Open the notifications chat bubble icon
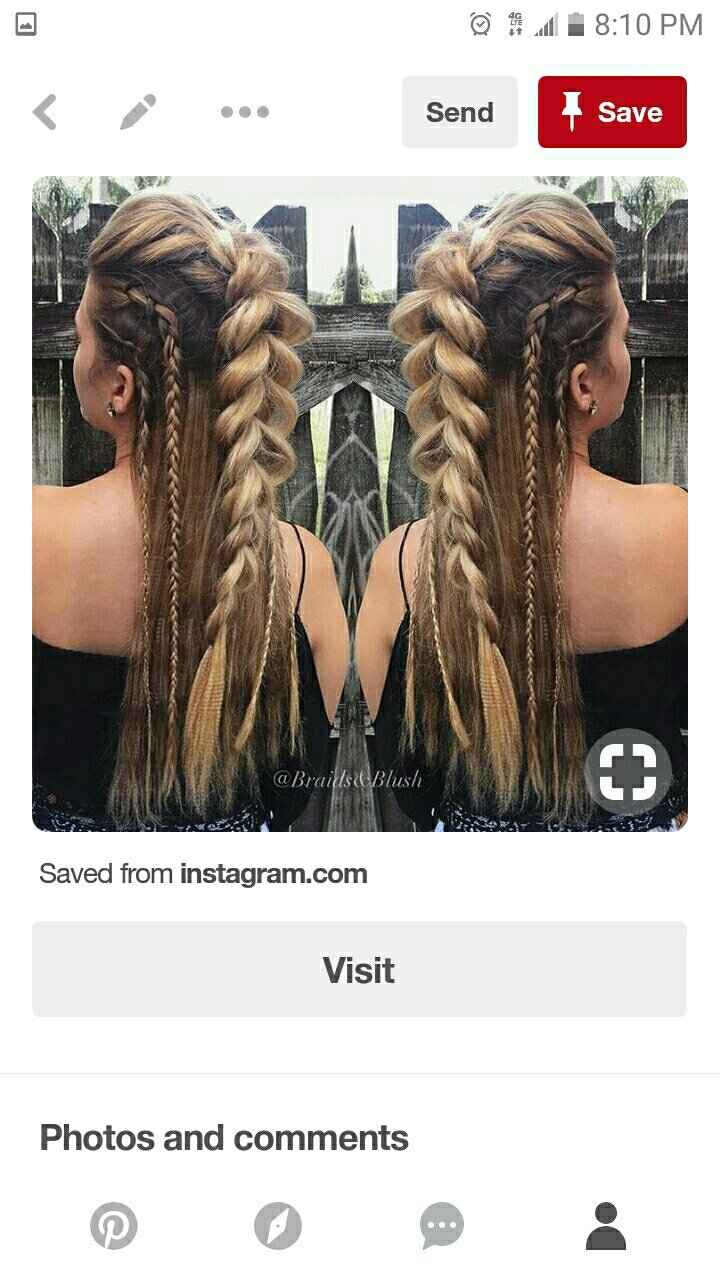The height and width of the screenshot is (1280, 720). click(442, 1222)
